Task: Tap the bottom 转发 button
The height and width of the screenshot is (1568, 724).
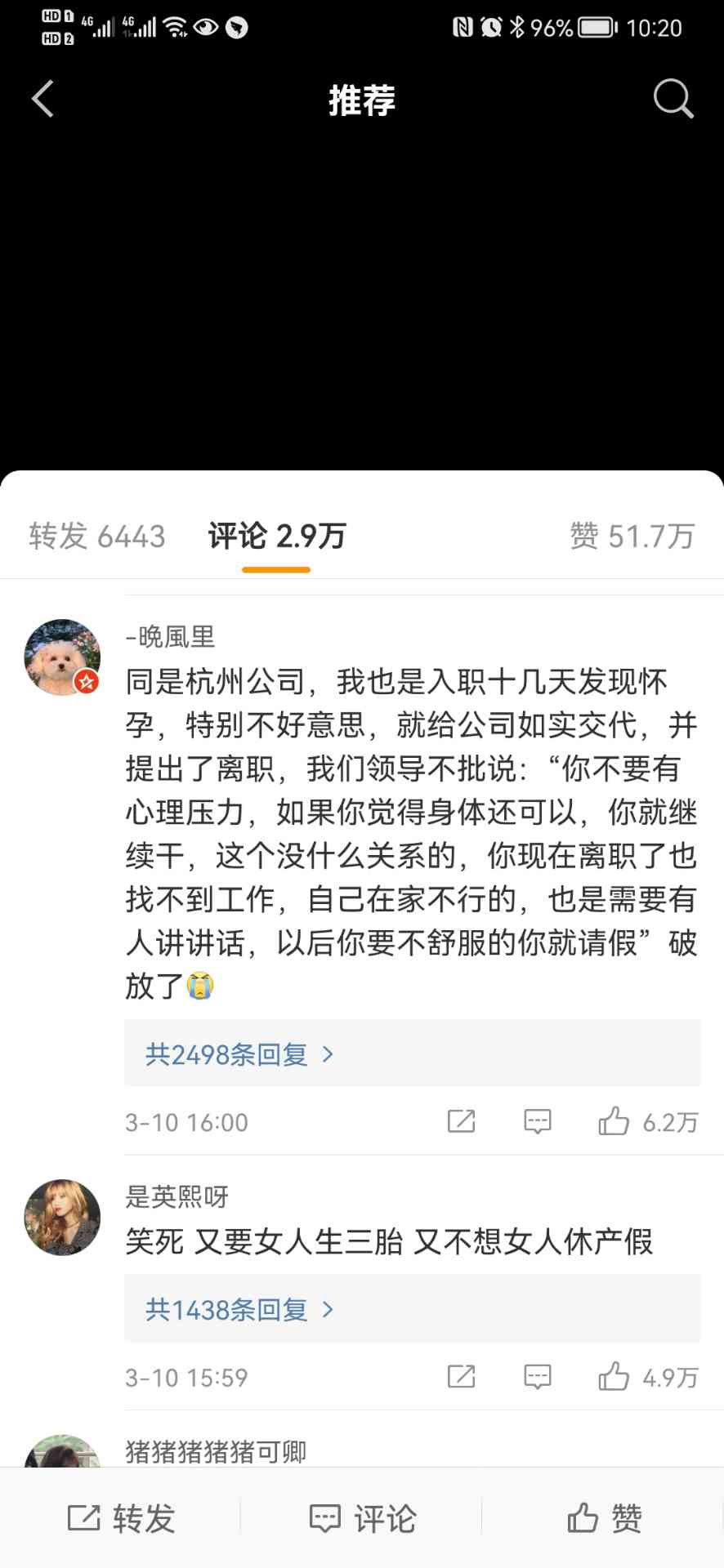Action: [121, 1519]
